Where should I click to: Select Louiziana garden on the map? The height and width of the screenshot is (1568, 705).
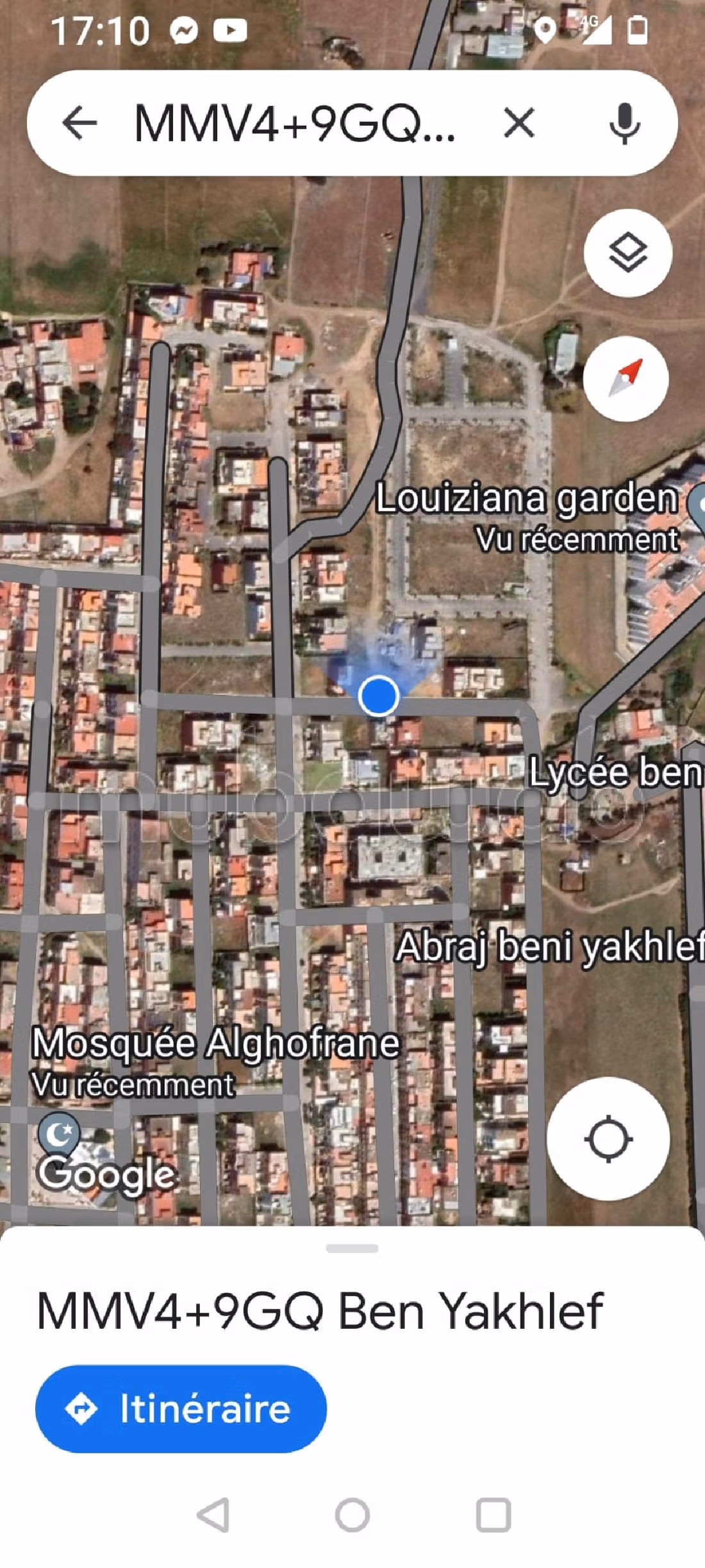click(x=526, y=499)
